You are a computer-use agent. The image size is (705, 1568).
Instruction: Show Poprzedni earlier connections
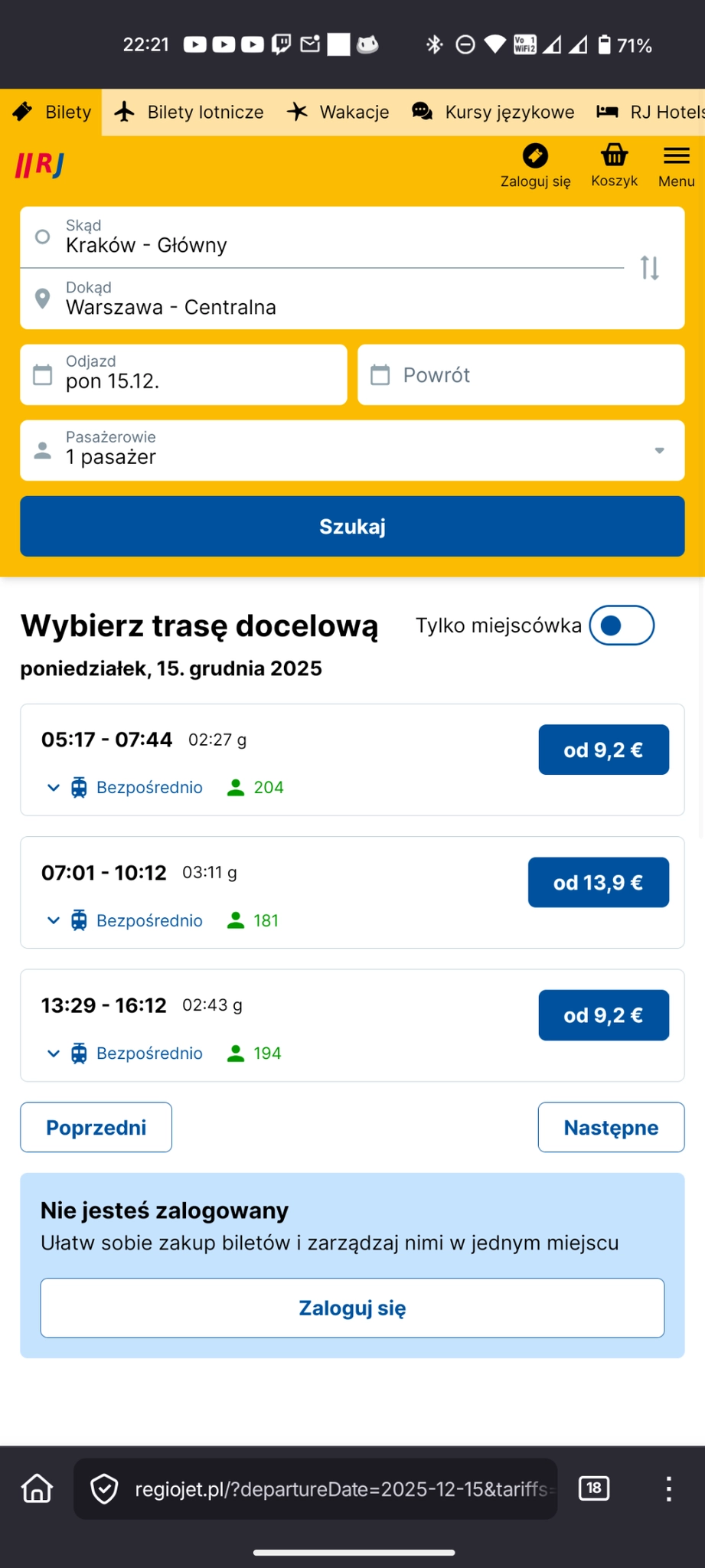96,1127
